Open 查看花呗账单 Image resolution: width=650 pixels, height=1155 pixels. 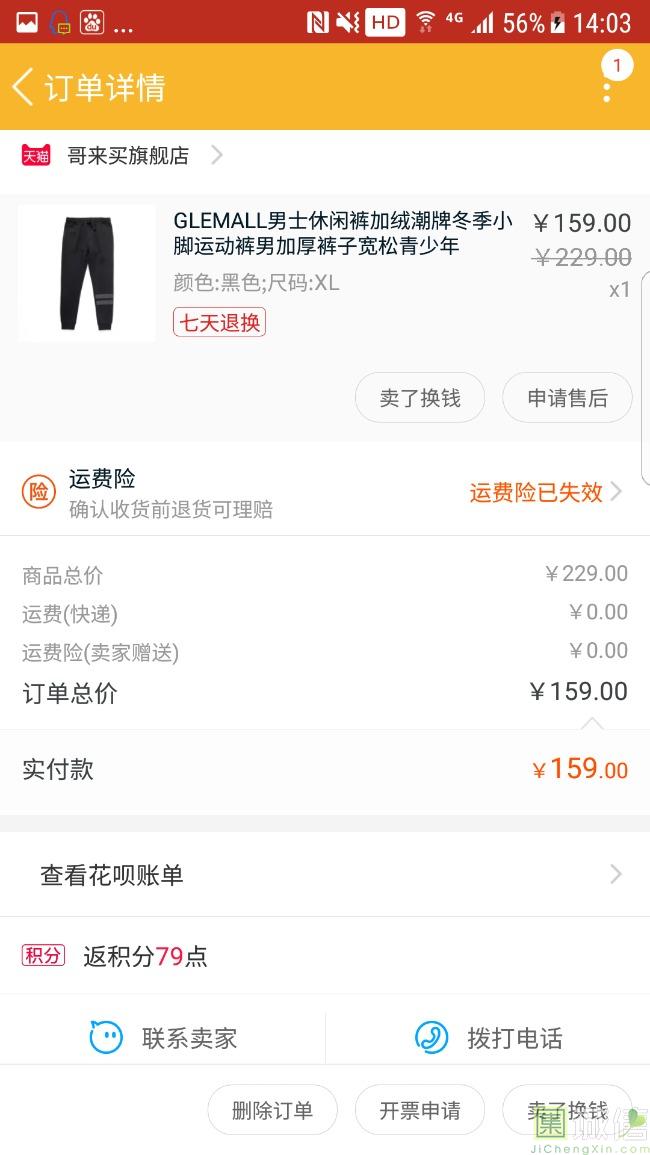(325, 875)
